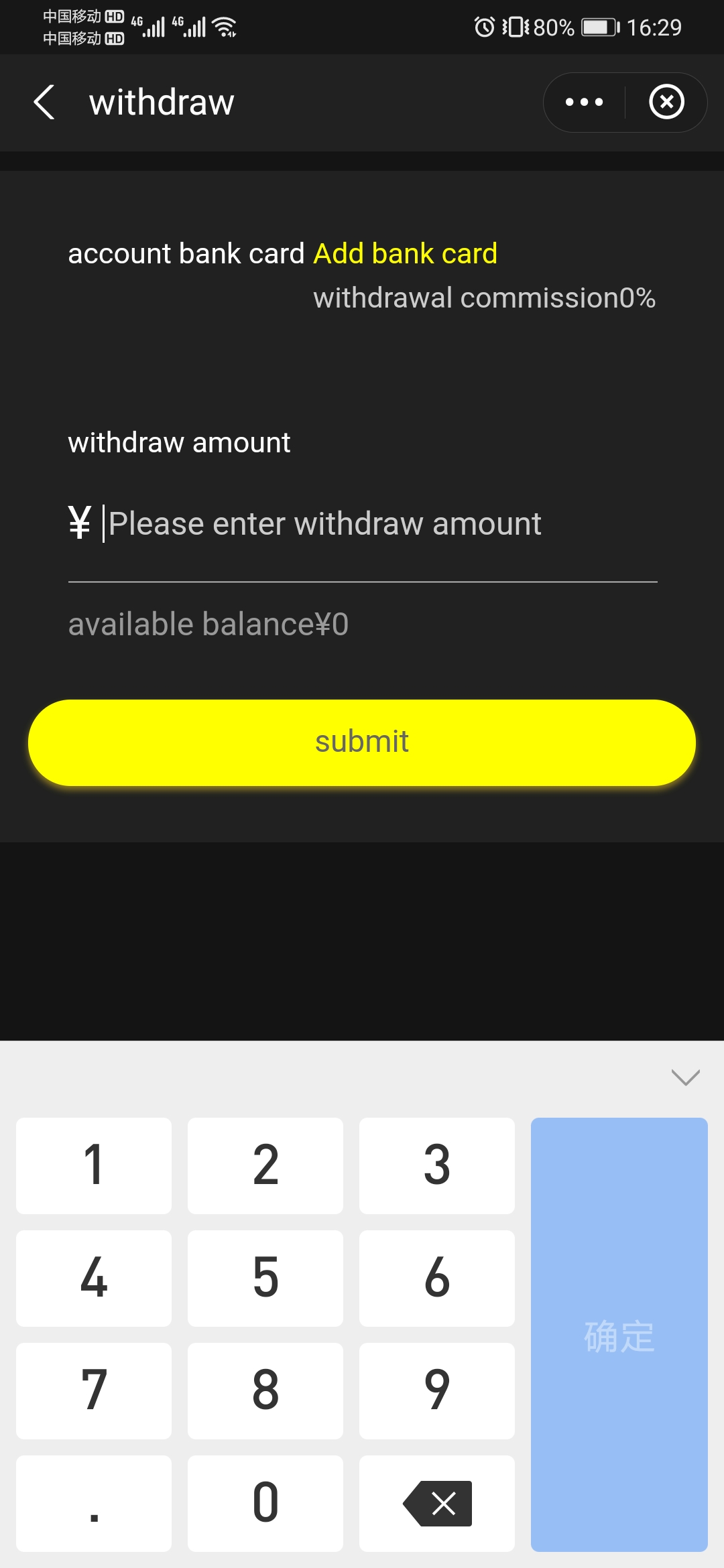Hit the 3 key on the keypad
Image resolution: width=724 pixels, height=1568 pixels.
(x=437, y=1166)
